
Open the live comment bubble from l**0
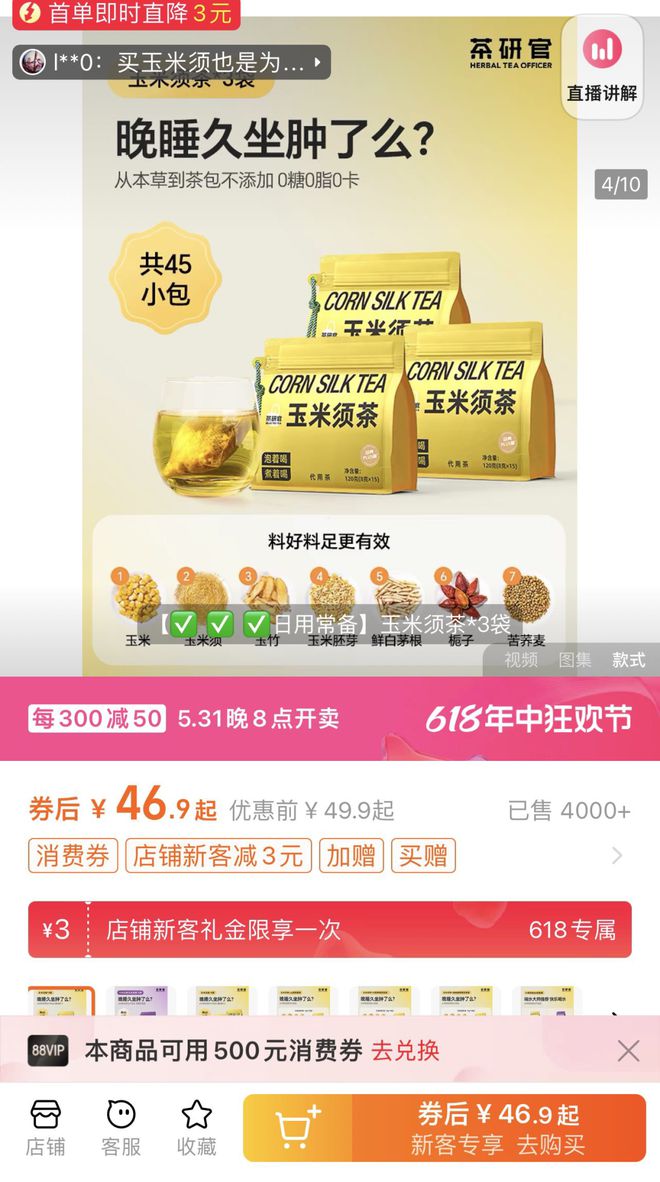pos(171,62)
